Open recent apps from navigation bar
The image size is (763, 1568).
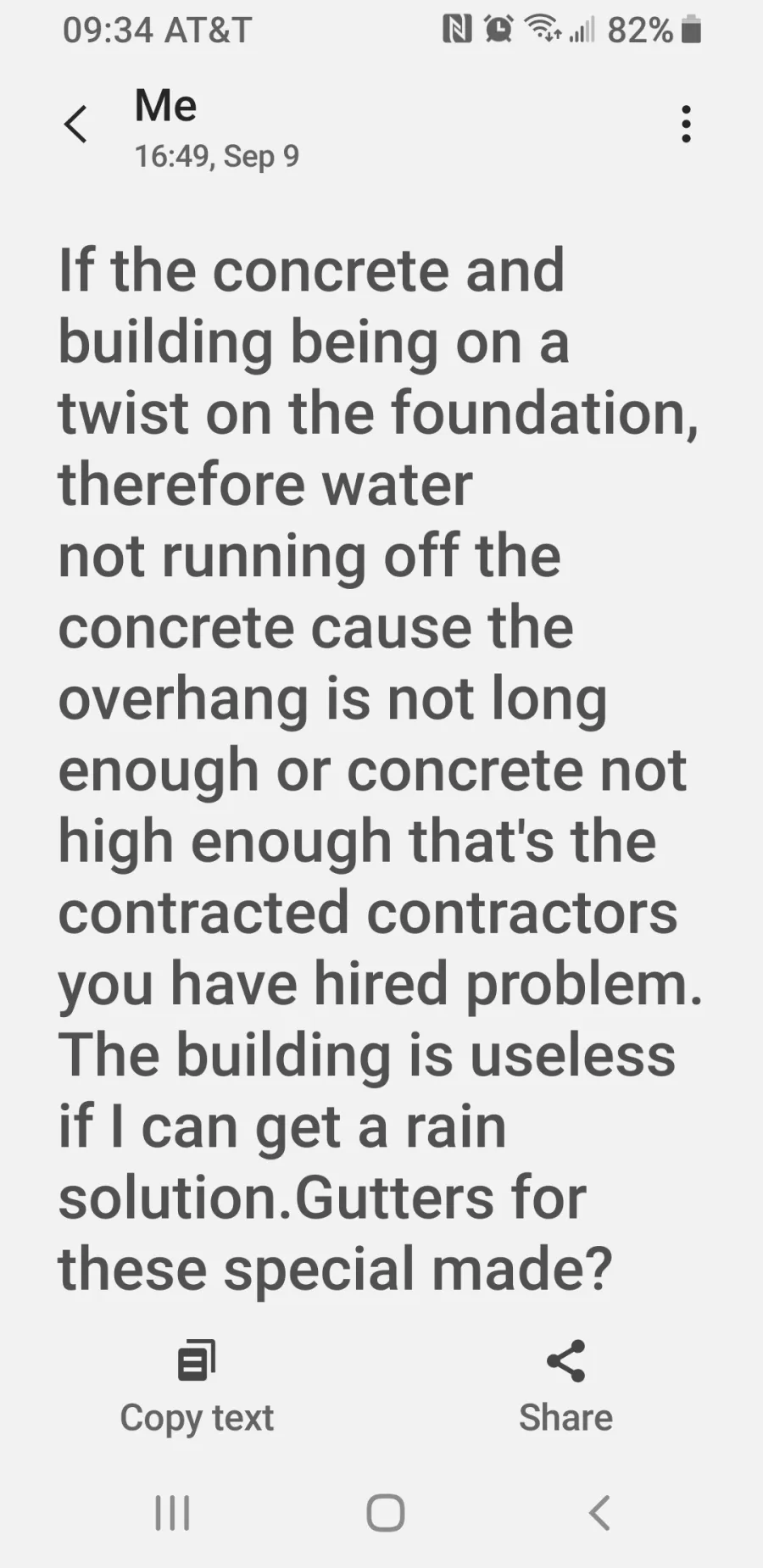pyautogui.click(x=172, y=1513)
